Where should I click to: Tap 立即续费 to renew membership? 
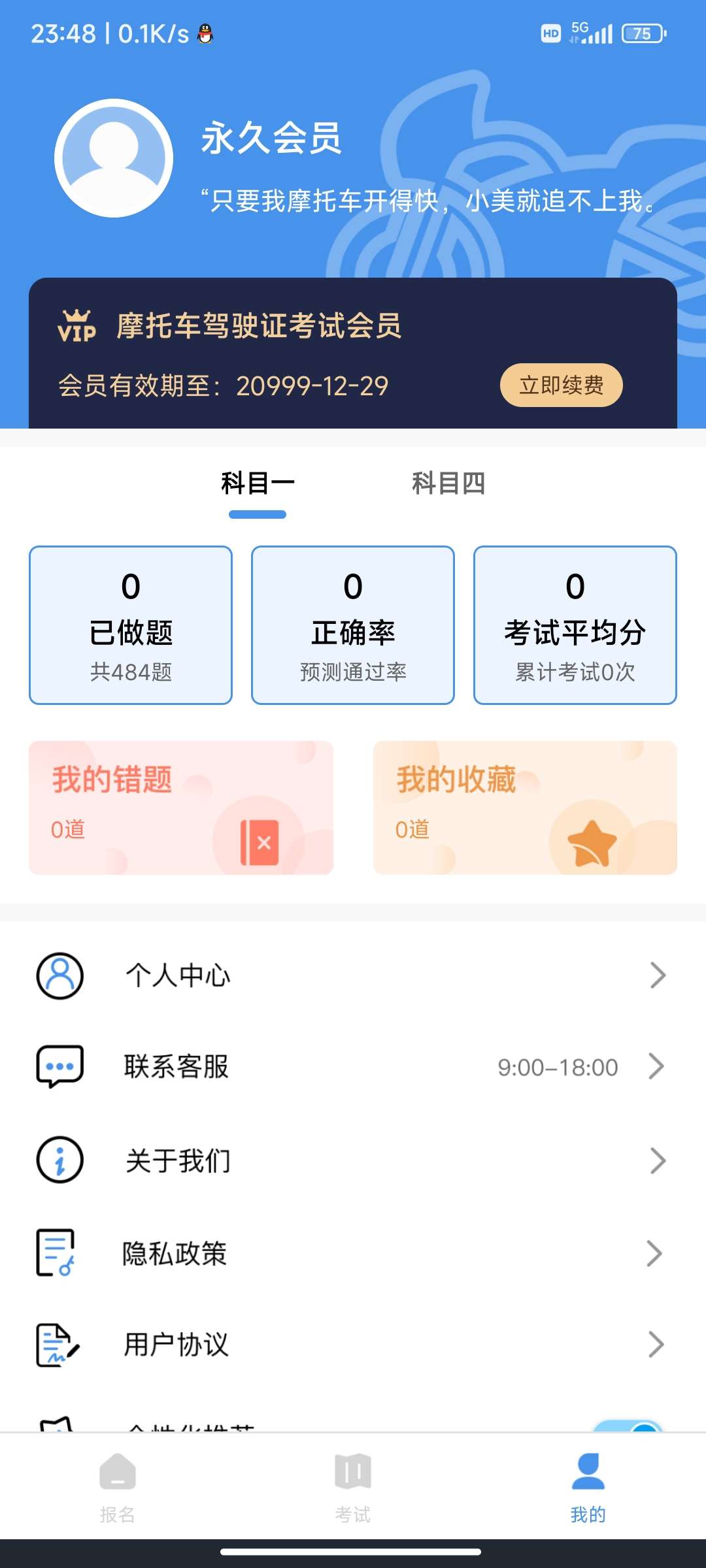point(561,385)
